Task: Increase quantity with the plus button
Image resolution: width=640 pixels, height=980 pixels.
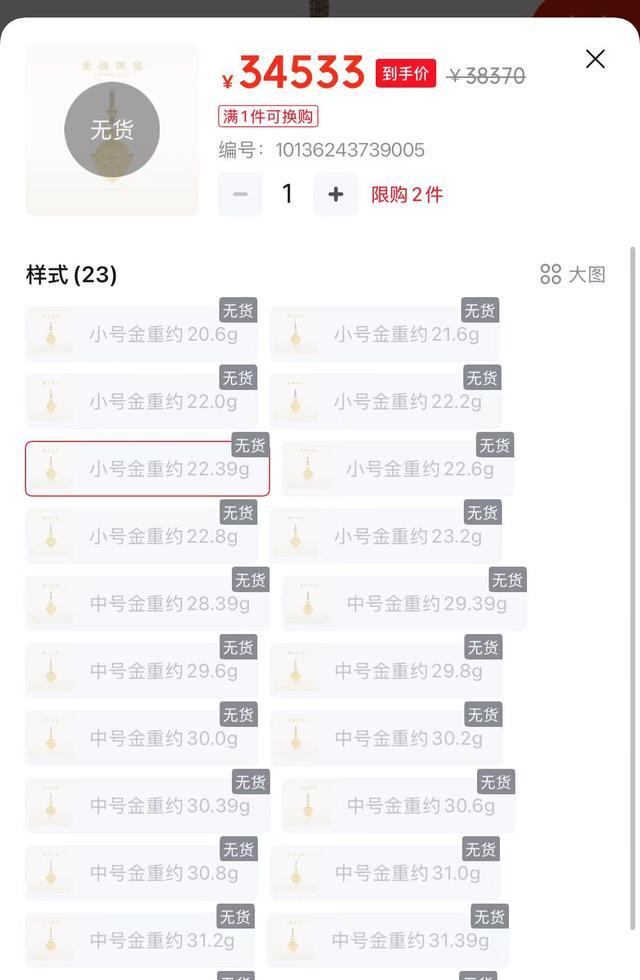Action: point(335,194)
